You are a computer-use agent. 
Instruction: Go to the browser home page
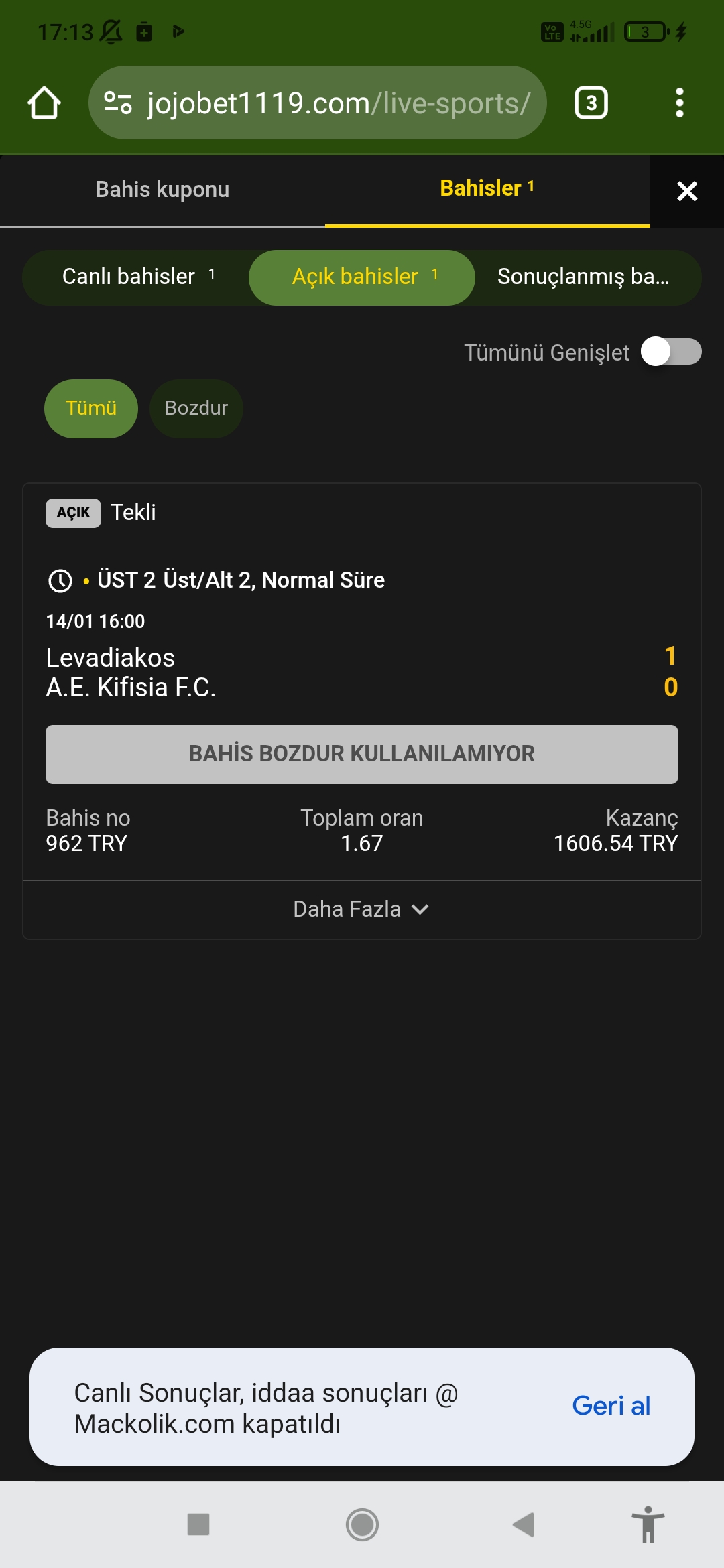tap(44, 103)
